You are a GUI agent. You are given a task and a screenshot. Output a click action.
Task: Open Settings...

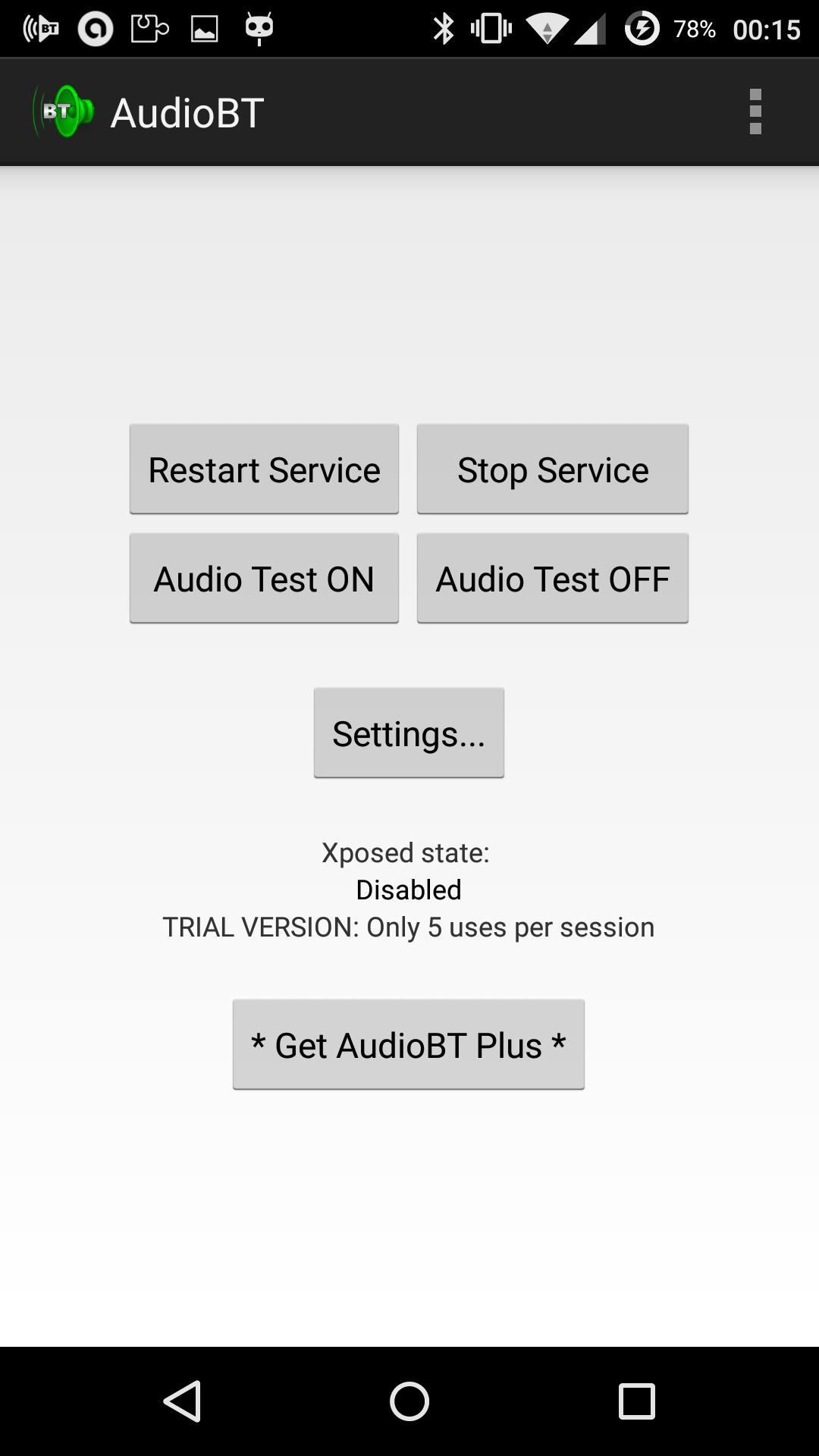pos(409,733)
